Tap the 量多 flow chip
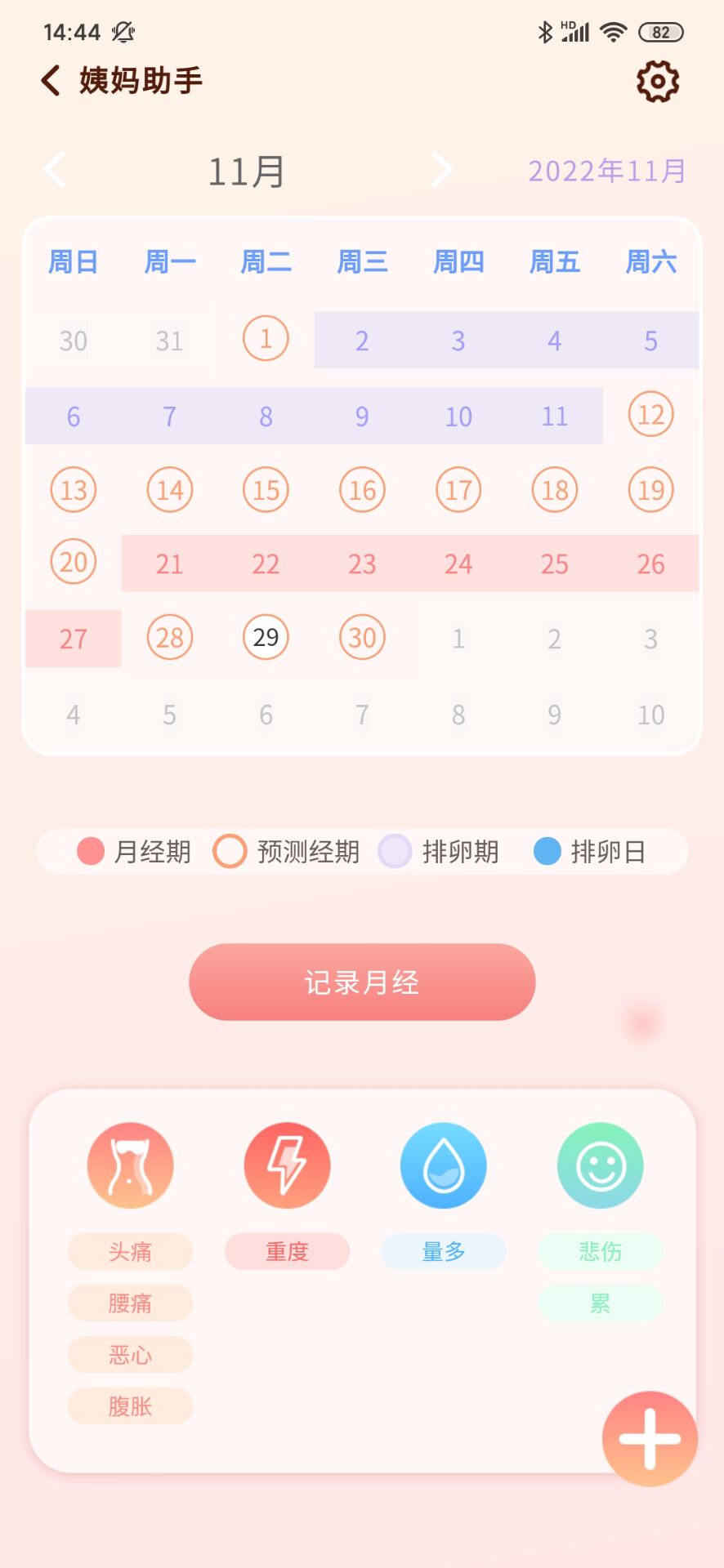Screen dimensions: 724x1568 click(x=444, y=1251)
